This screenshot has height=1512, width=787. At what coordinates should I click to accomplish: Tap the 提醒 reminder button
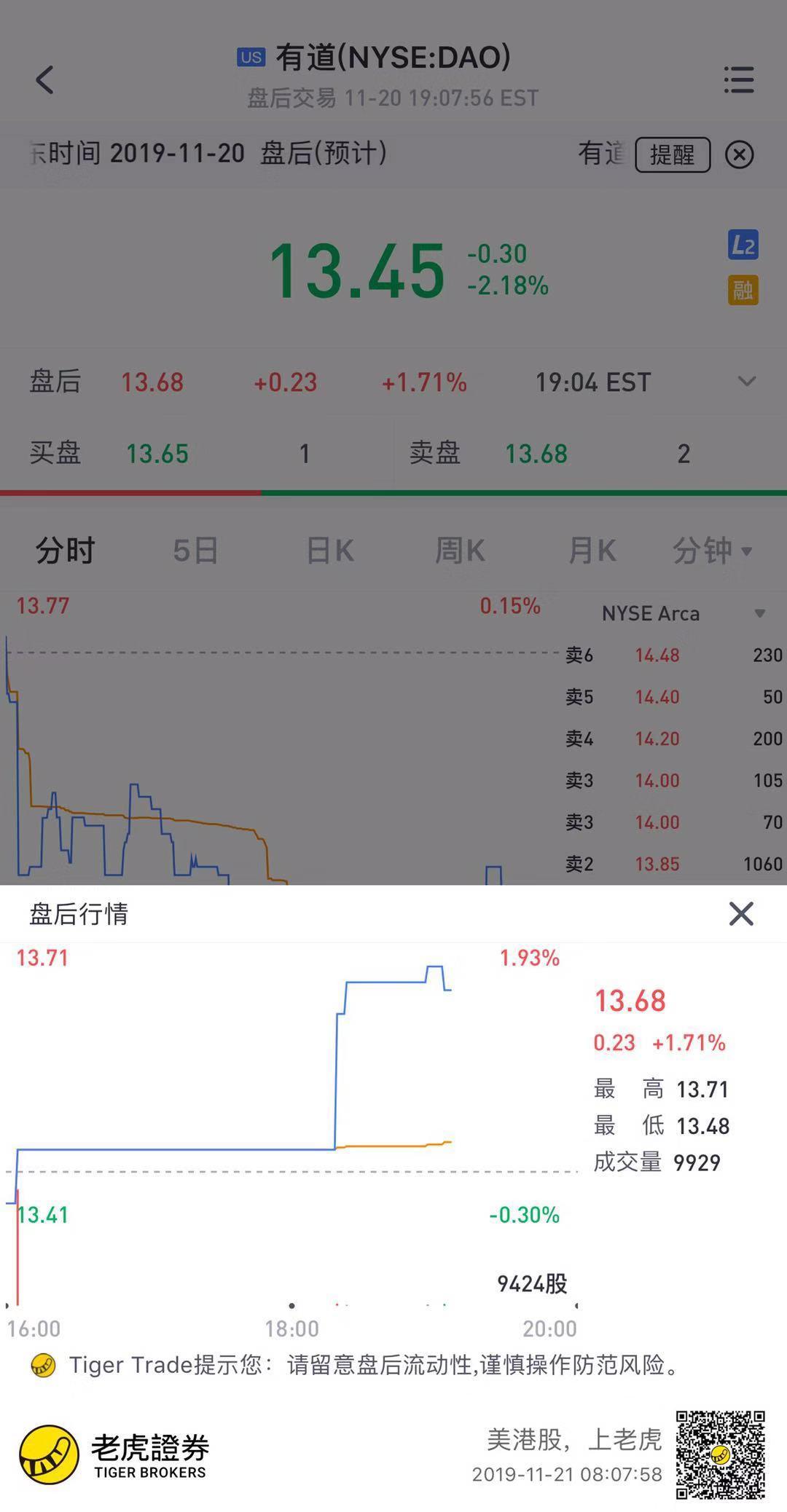pyautogui.click(x=672, y=154)
